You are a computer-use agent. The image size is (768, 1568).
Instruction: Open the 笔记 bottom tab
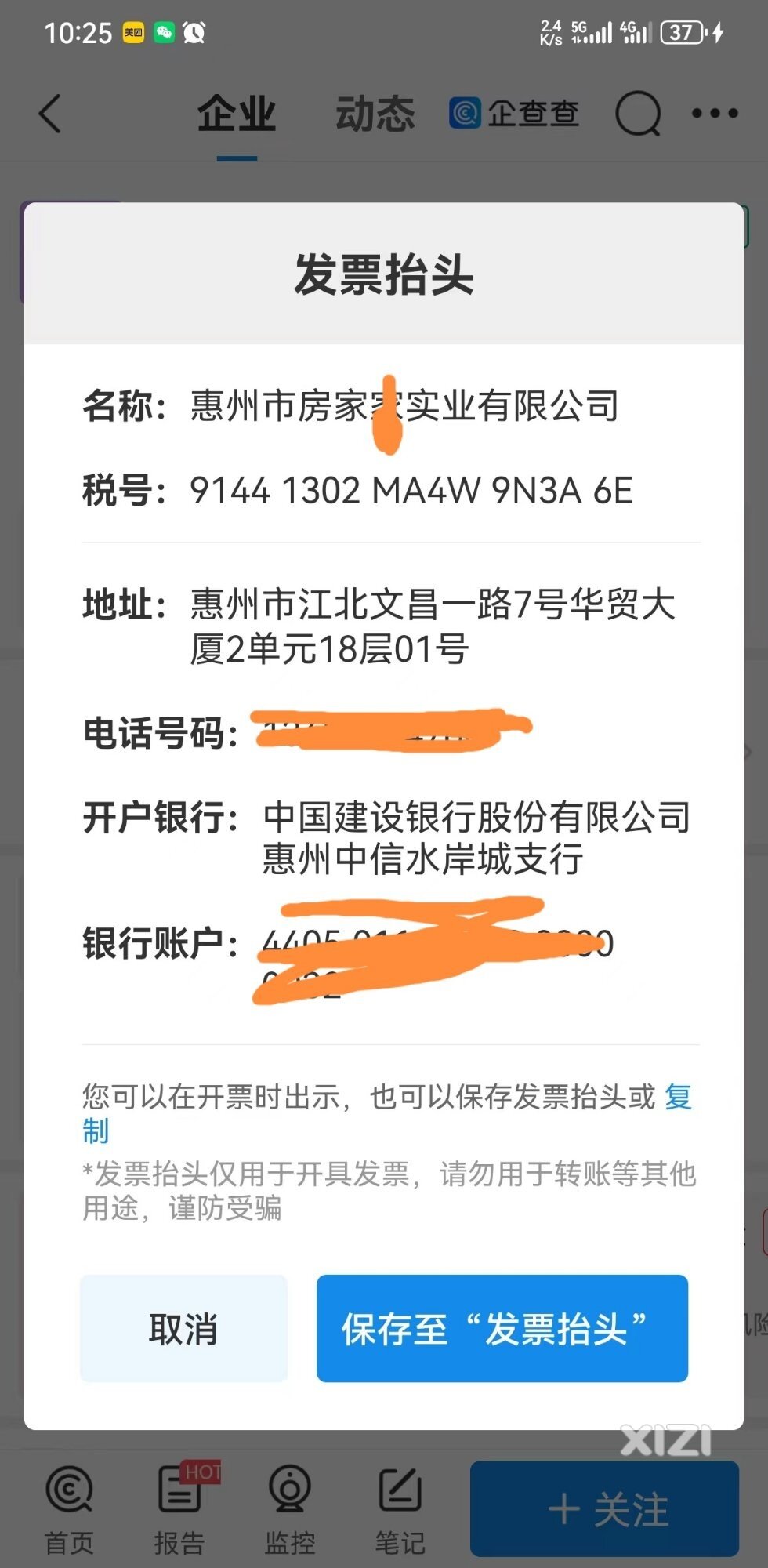coord(400,1509)
